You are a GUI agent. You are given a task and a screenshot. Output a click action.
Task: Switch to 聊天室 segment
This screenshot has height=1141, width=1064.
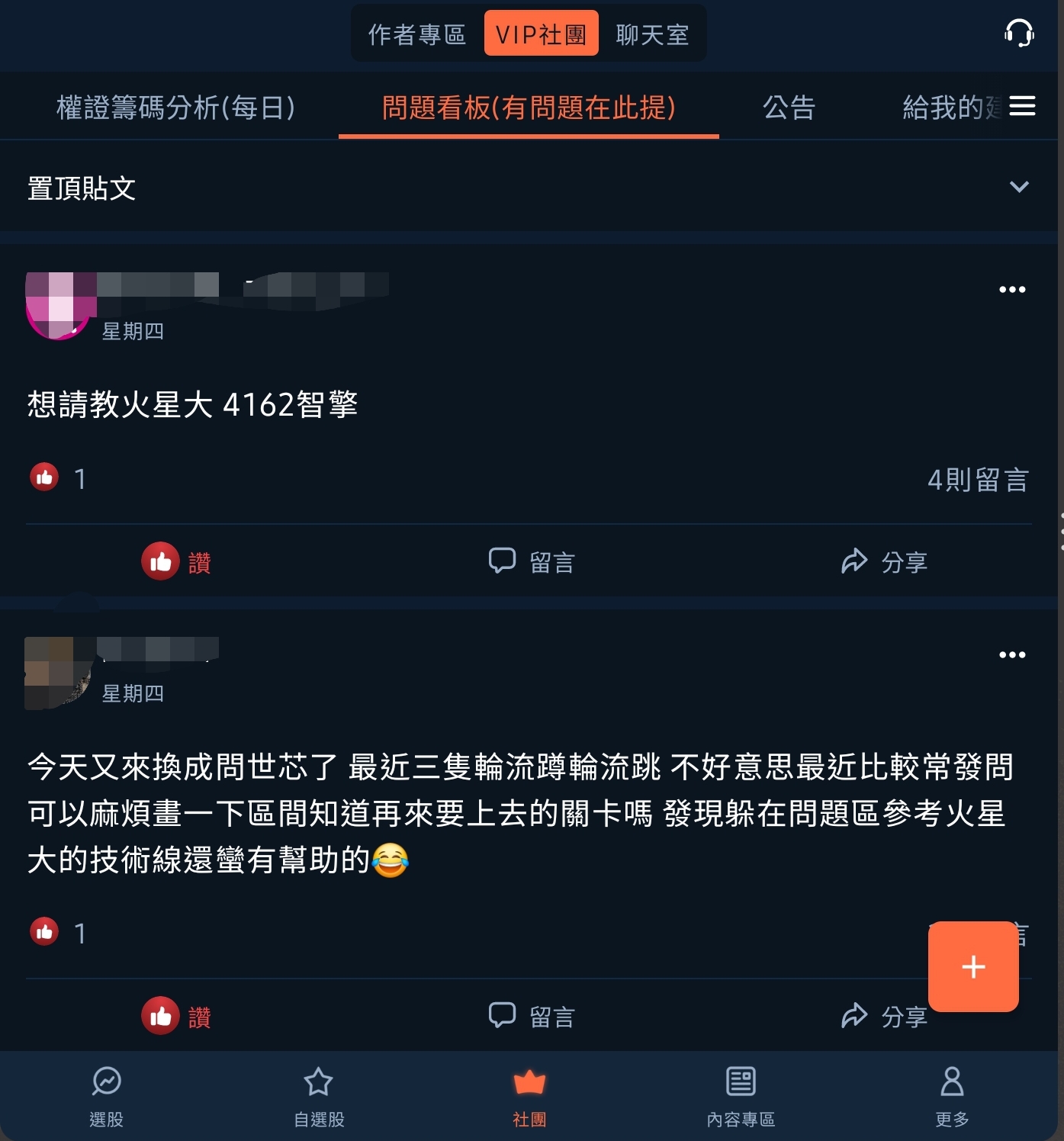(x=652, y=34)
